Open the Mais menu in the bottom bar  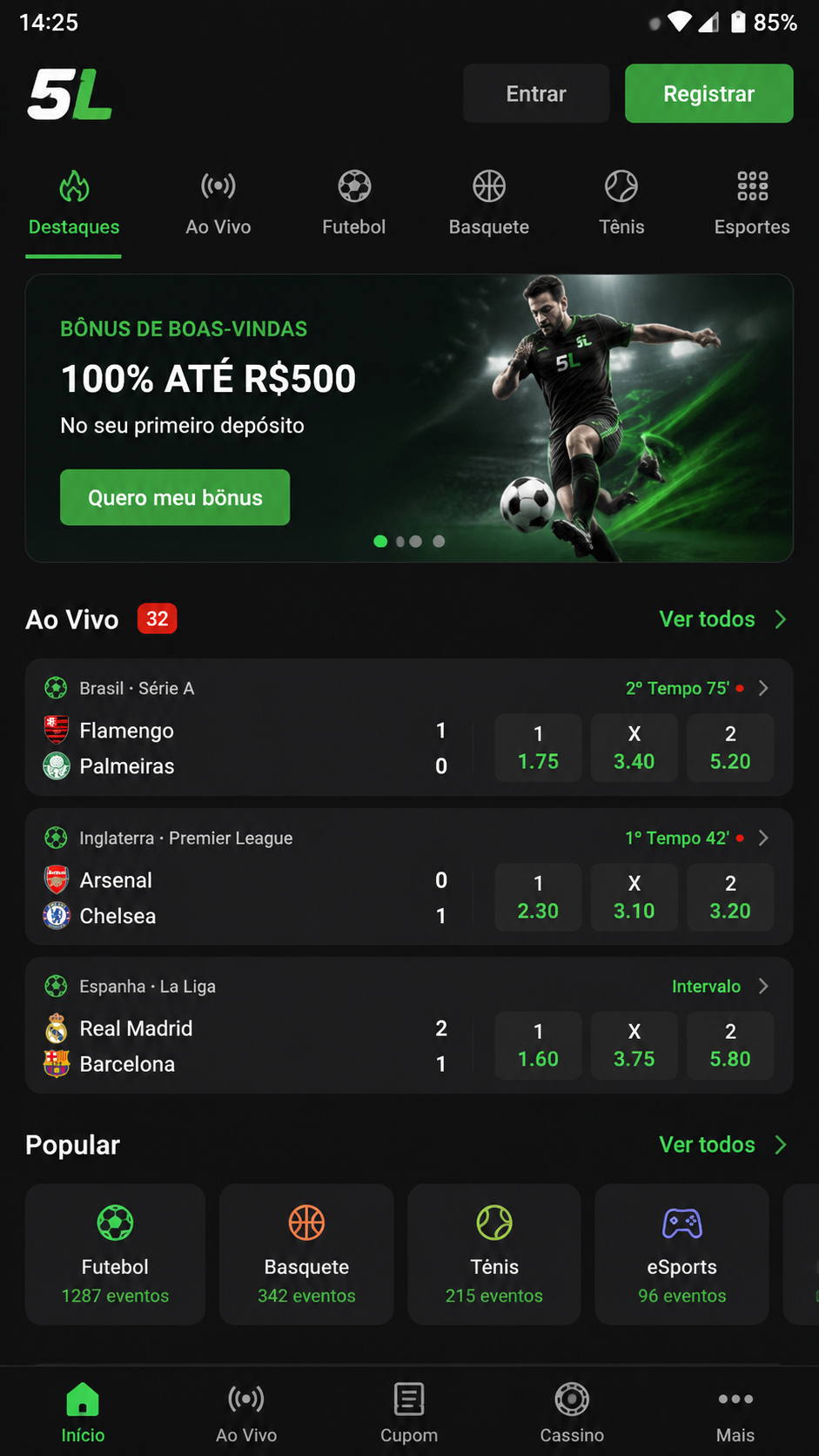coord(735,1412)
